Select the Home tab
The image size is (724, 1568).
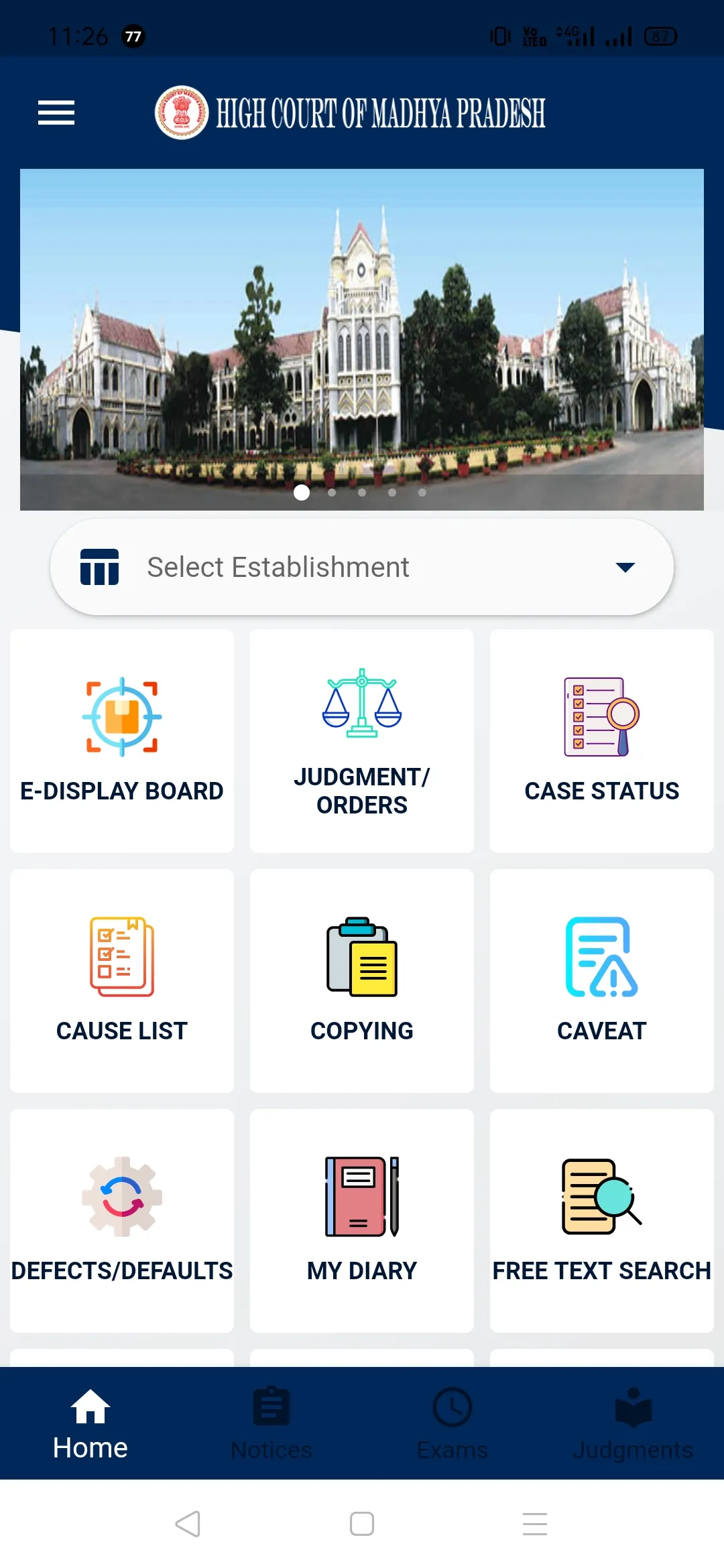90,1423
